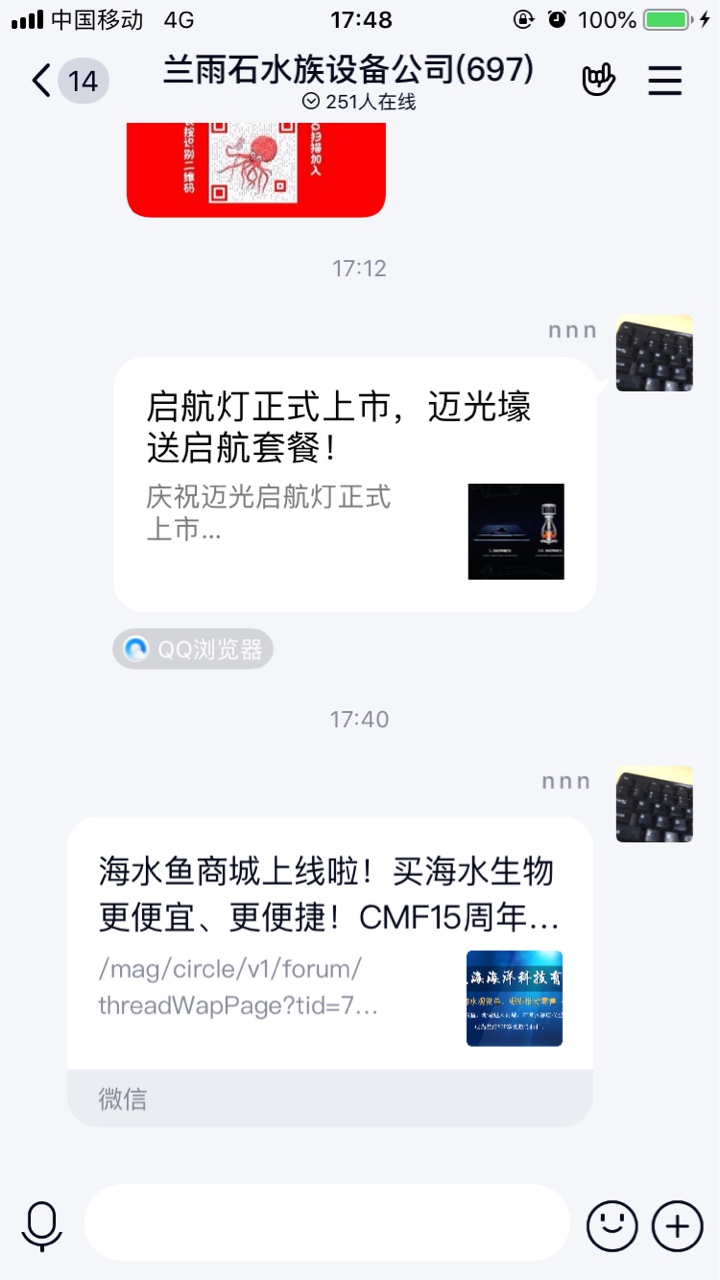View the sender avatar on the 17:40 message
Viewport: 720px width, 1280px height.
654,804
